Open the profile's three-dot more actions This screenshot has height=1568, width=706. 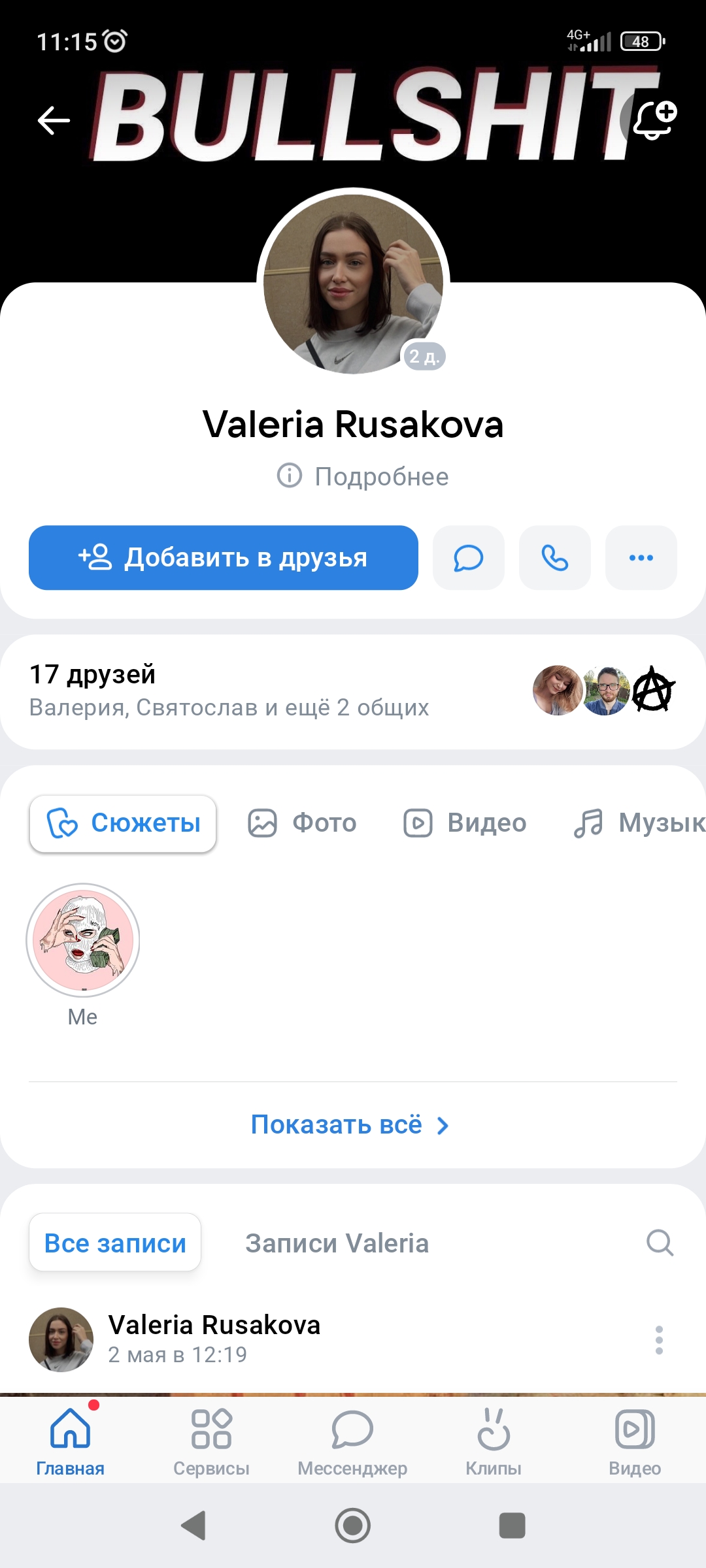tap(641, 558)
